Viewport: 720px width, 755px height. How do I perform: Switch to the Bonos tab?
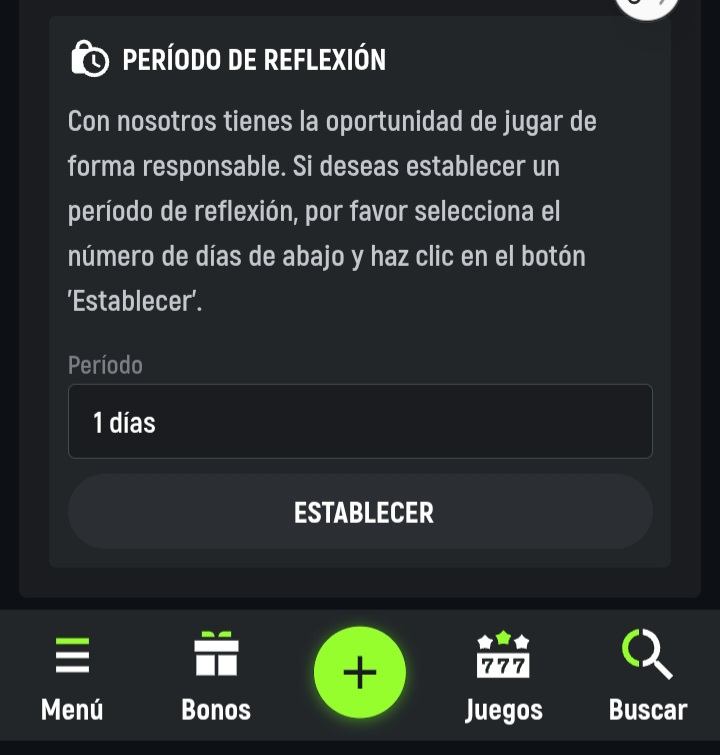click(215, 710)
